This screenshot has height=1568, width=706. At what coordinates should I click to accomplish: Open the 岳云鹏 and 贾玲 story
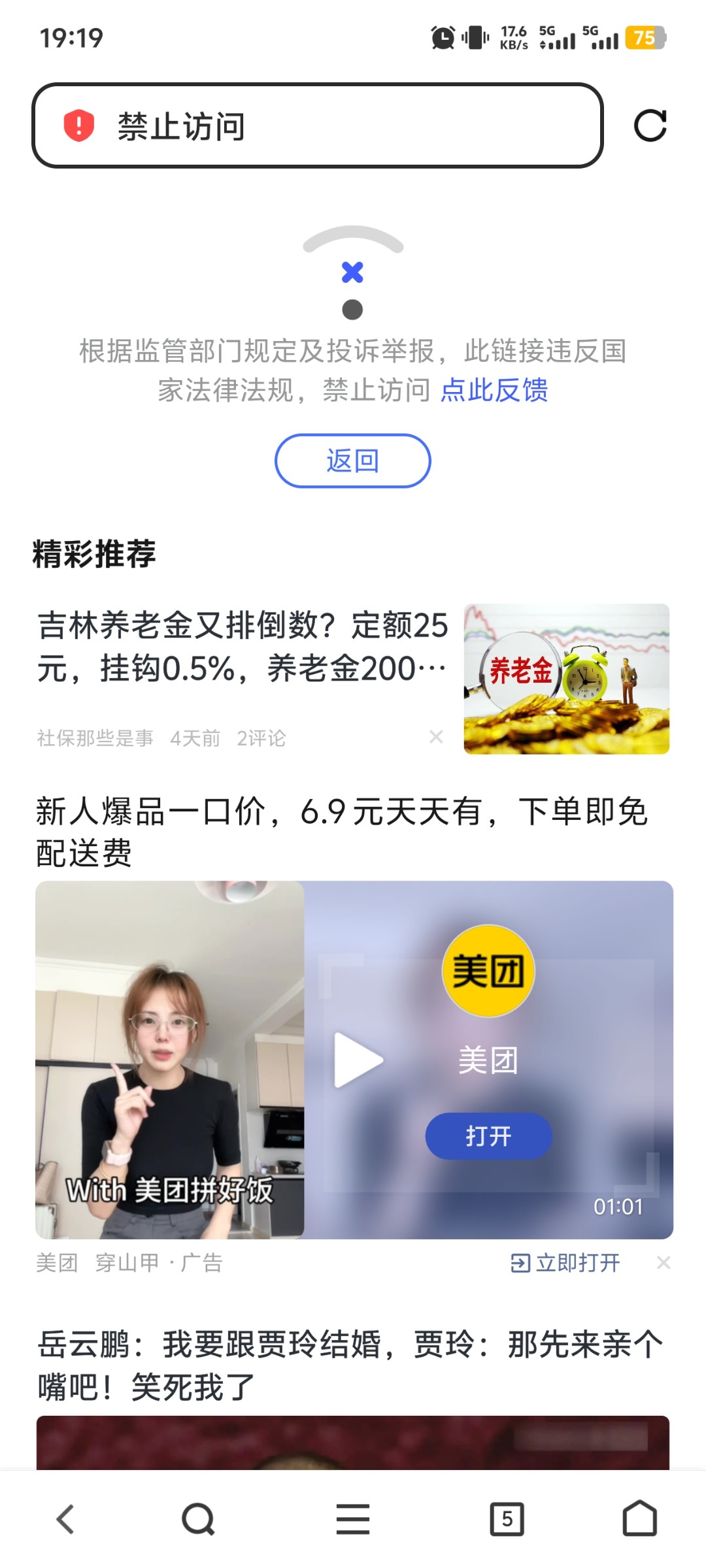click(350, 1365)
